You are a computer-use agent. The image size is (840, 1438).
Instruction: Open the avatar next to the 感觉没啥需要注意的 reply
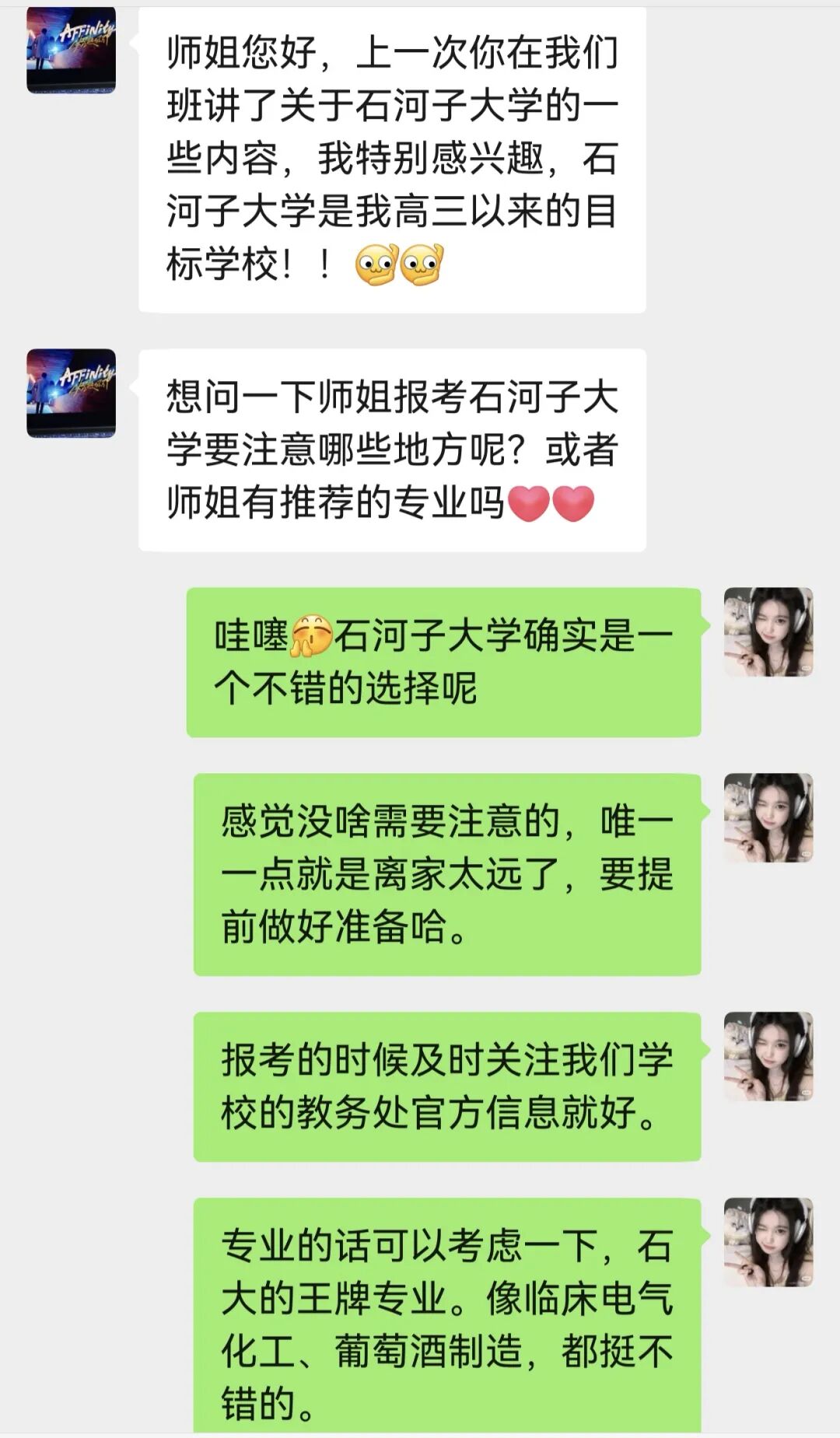(x=768, y=817)
